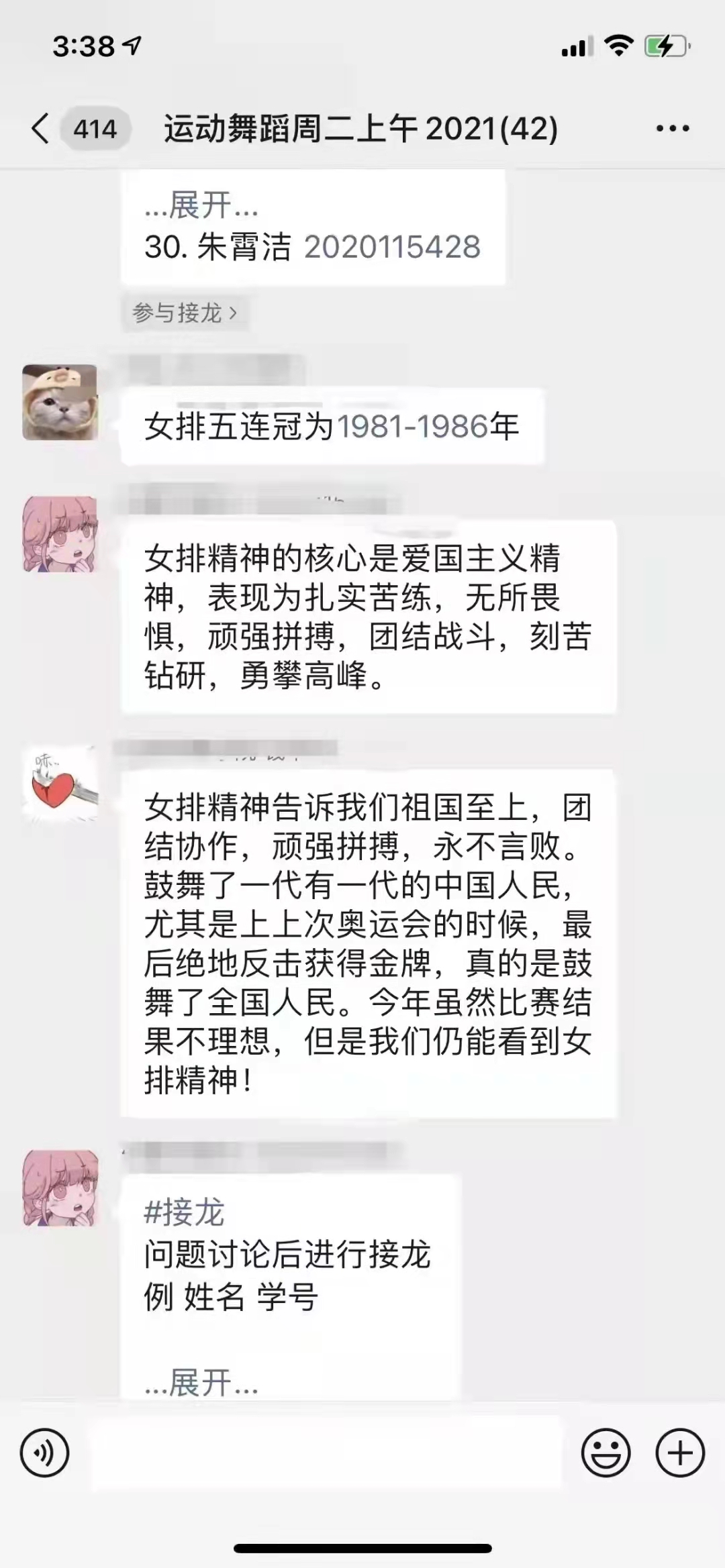The image size is (725, 1568).
Task: Expand the bottom #接龙 message
Action: click(x=201, y=1383)
